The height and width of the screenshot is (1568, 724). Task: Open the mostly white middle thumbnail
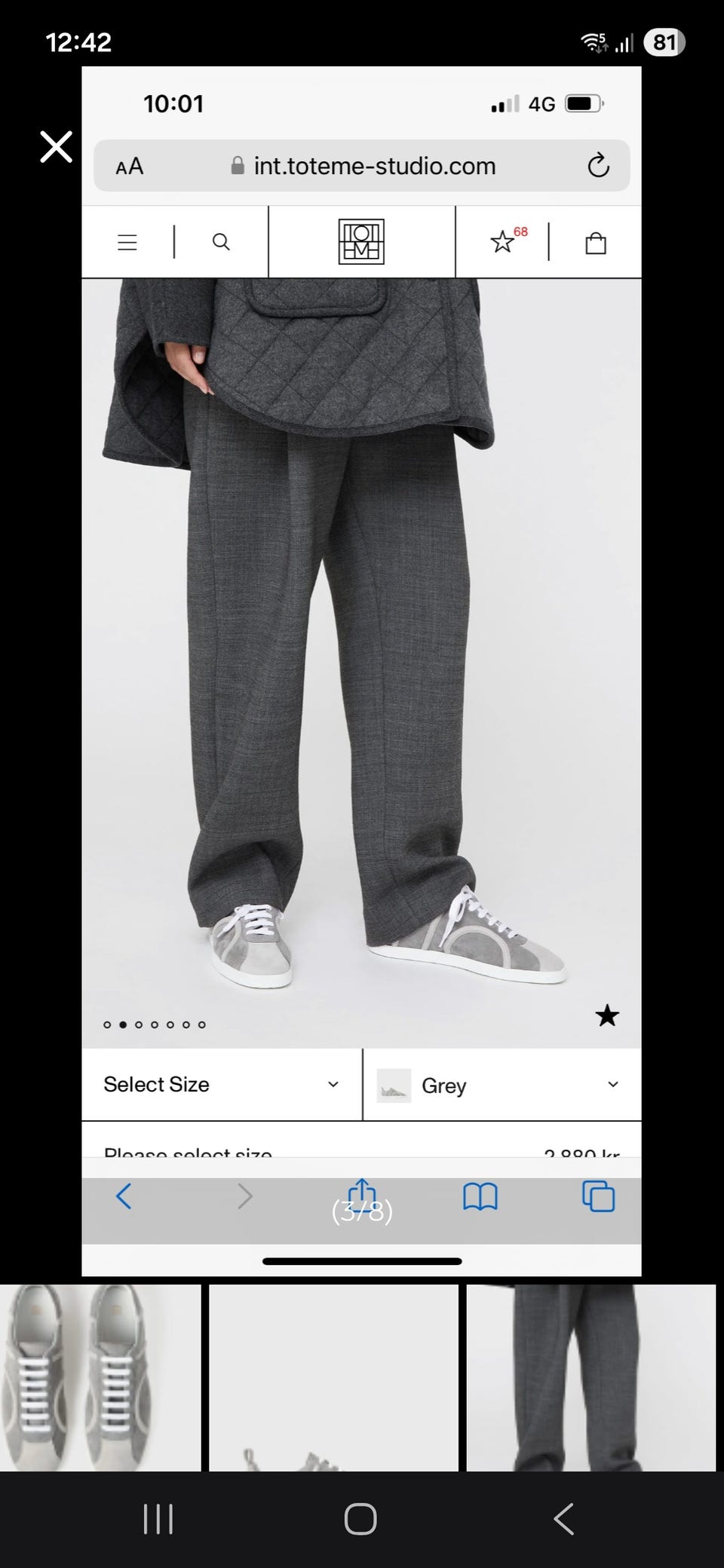point(333,1378)
